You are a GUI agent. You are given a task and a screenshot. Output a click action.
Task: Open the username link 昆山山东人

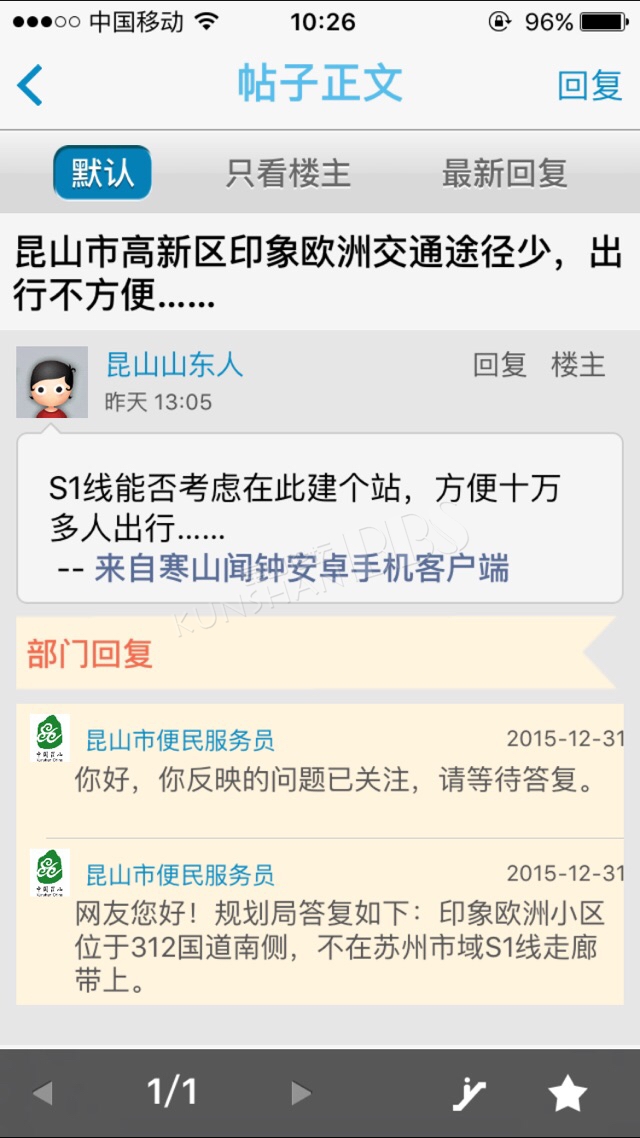(174, 364)
